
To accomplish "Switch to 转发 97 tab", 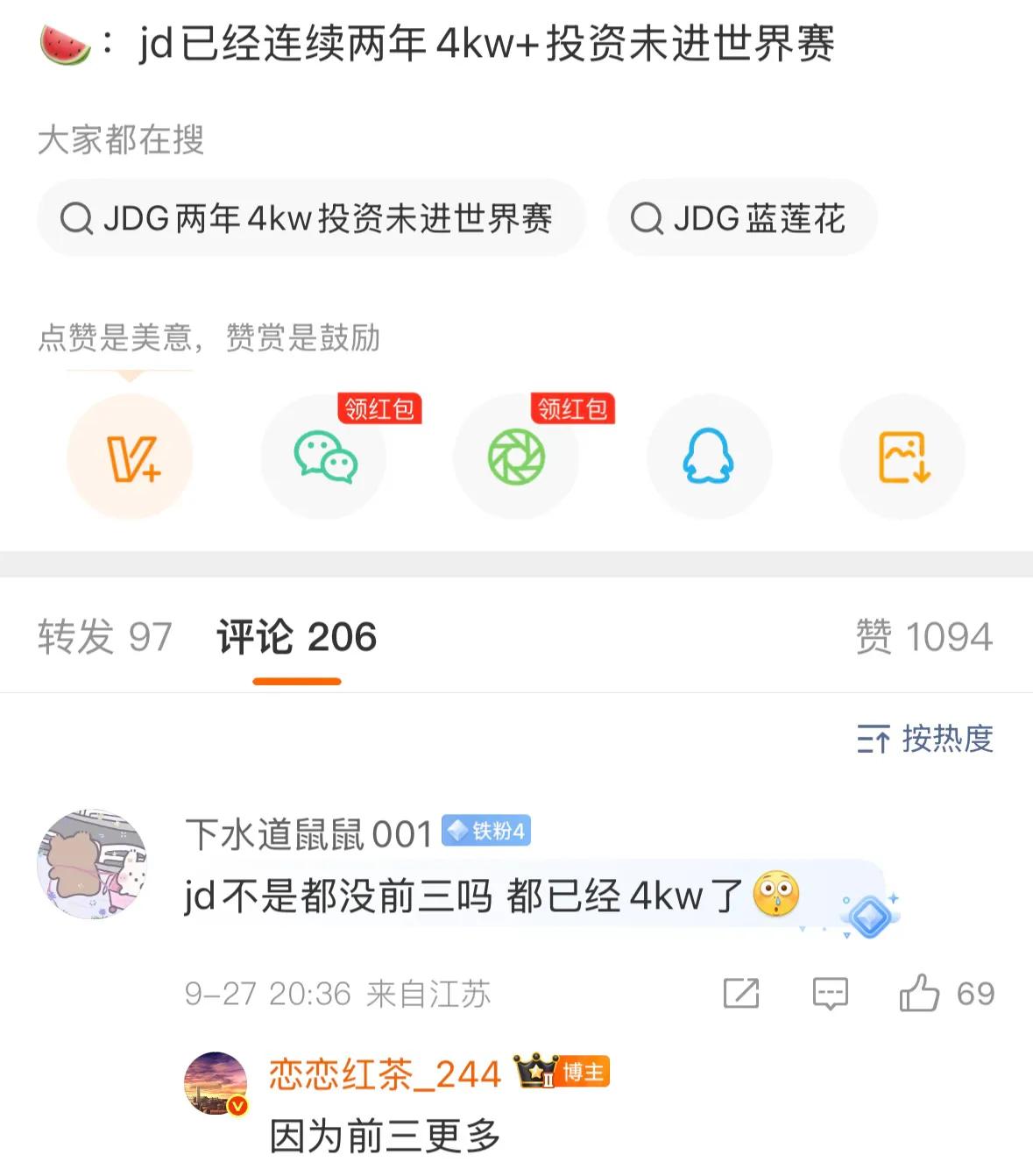I will click(104, 637).
